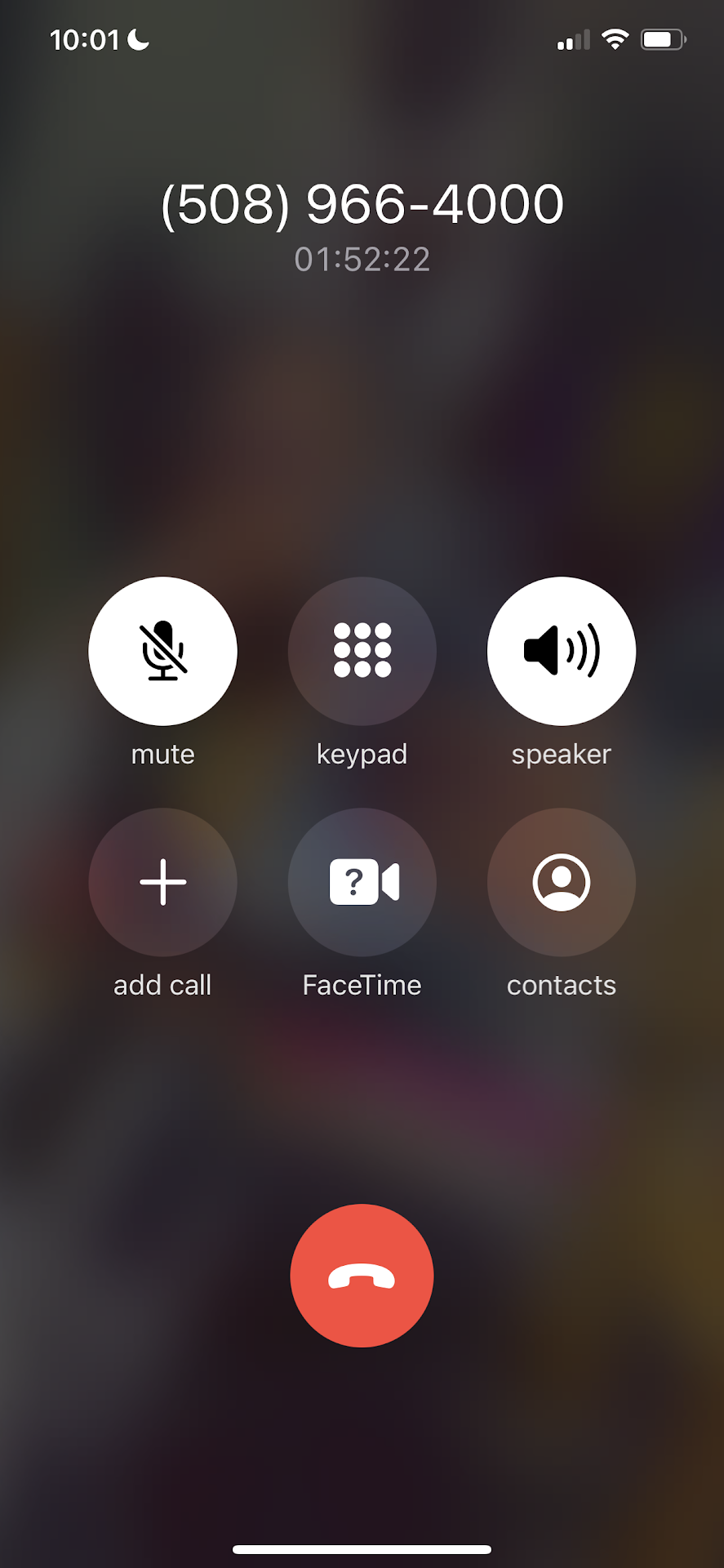The width and height of the screenshot is (724, 1568).
Task: Add another call
Action: coord(162,882)
